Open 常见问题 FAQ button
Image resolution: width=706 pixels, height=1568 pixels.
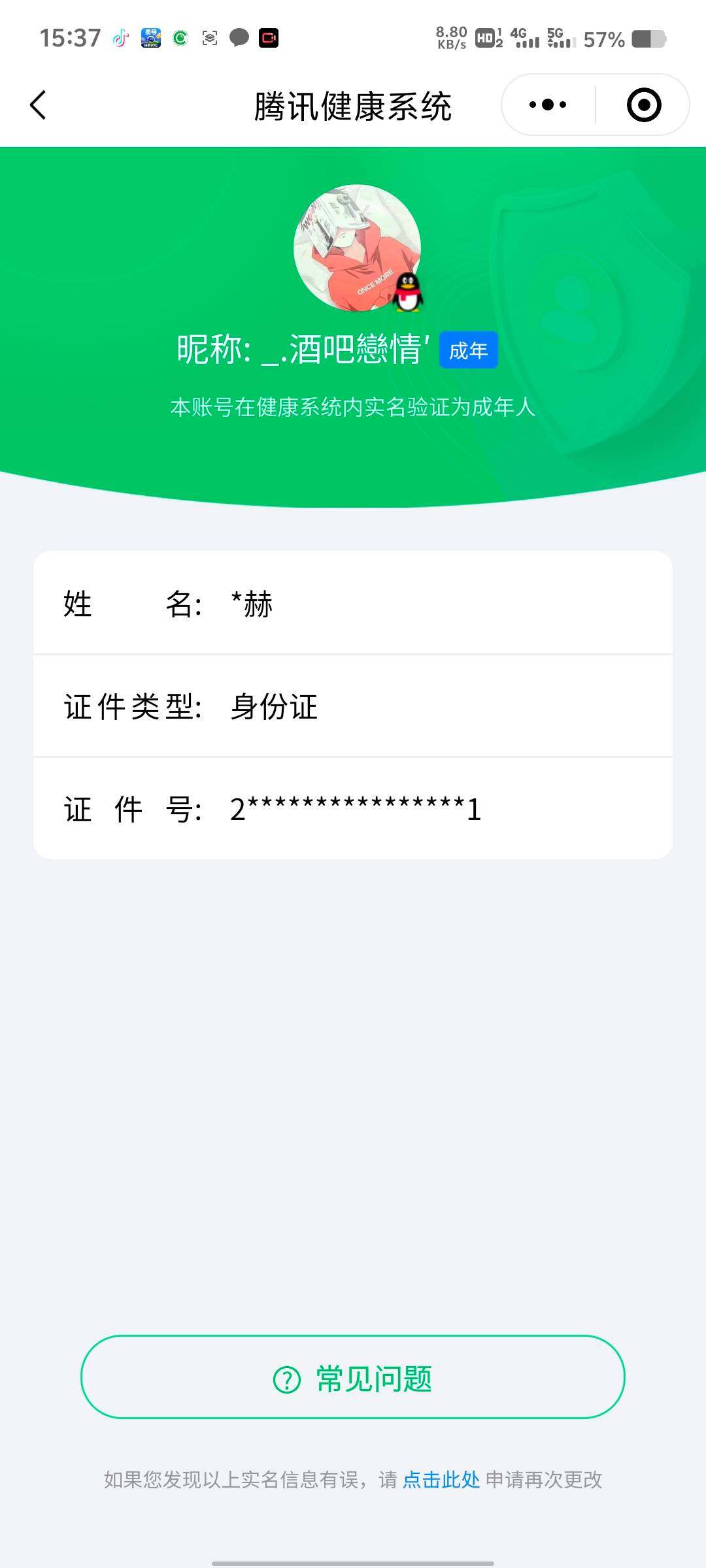coord(353,1377)
